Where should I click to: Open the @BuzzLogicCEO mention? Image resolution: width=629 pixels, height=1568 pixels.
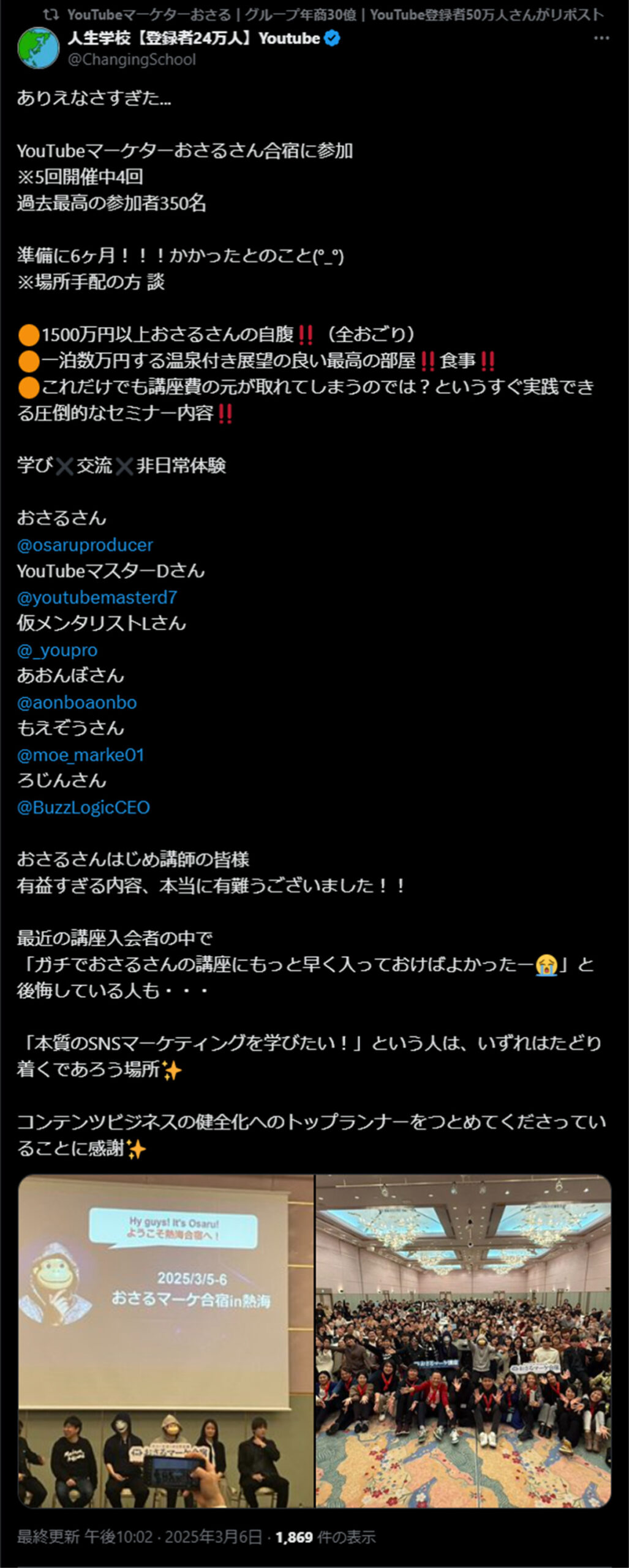(84, 807)
